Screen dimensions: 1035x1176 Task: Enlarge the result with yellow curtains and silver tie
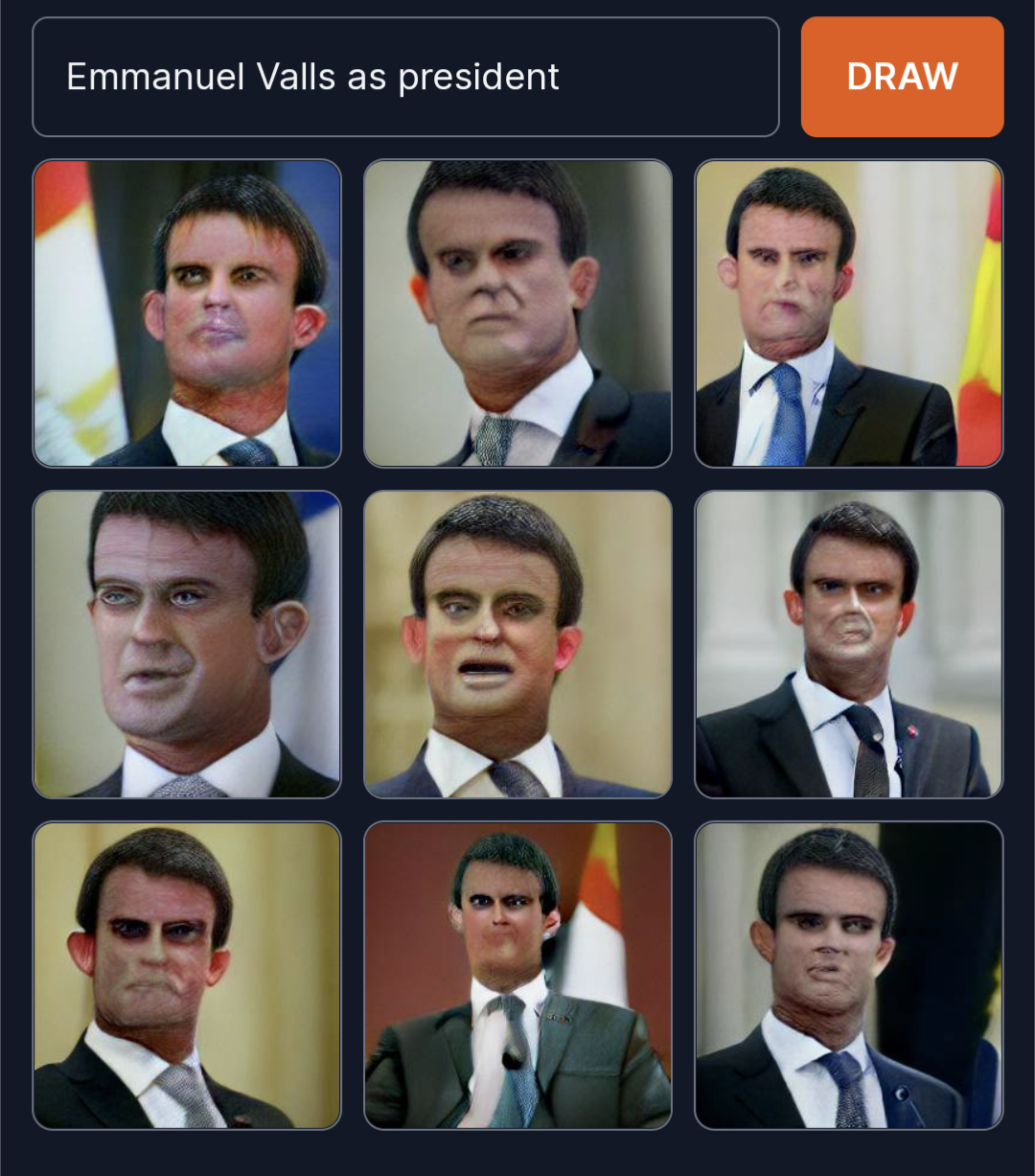pyautogui.click(x=187, y=975)
